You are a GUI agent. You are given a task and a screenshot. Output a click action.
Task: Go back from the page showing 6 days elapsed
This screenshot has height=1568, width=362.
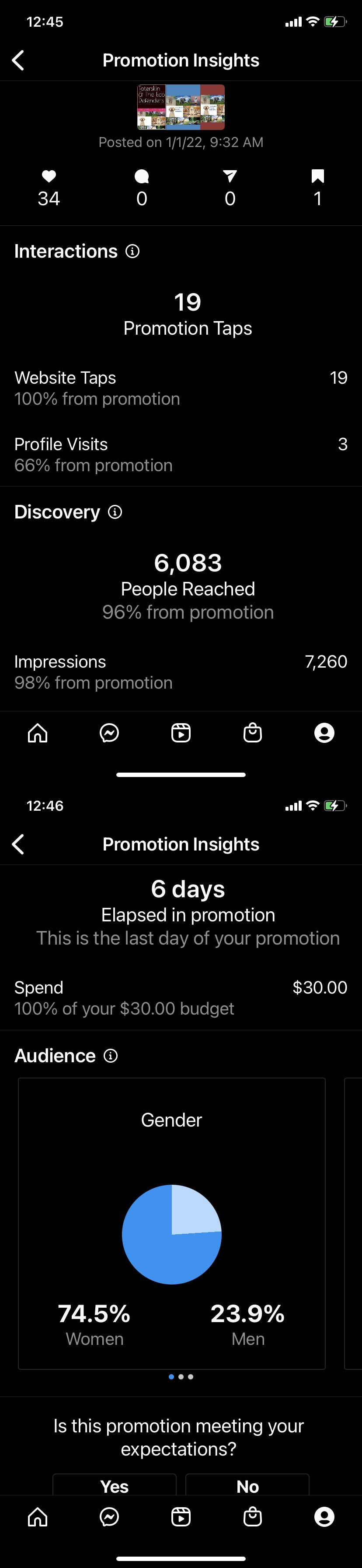tap(18, 844)
